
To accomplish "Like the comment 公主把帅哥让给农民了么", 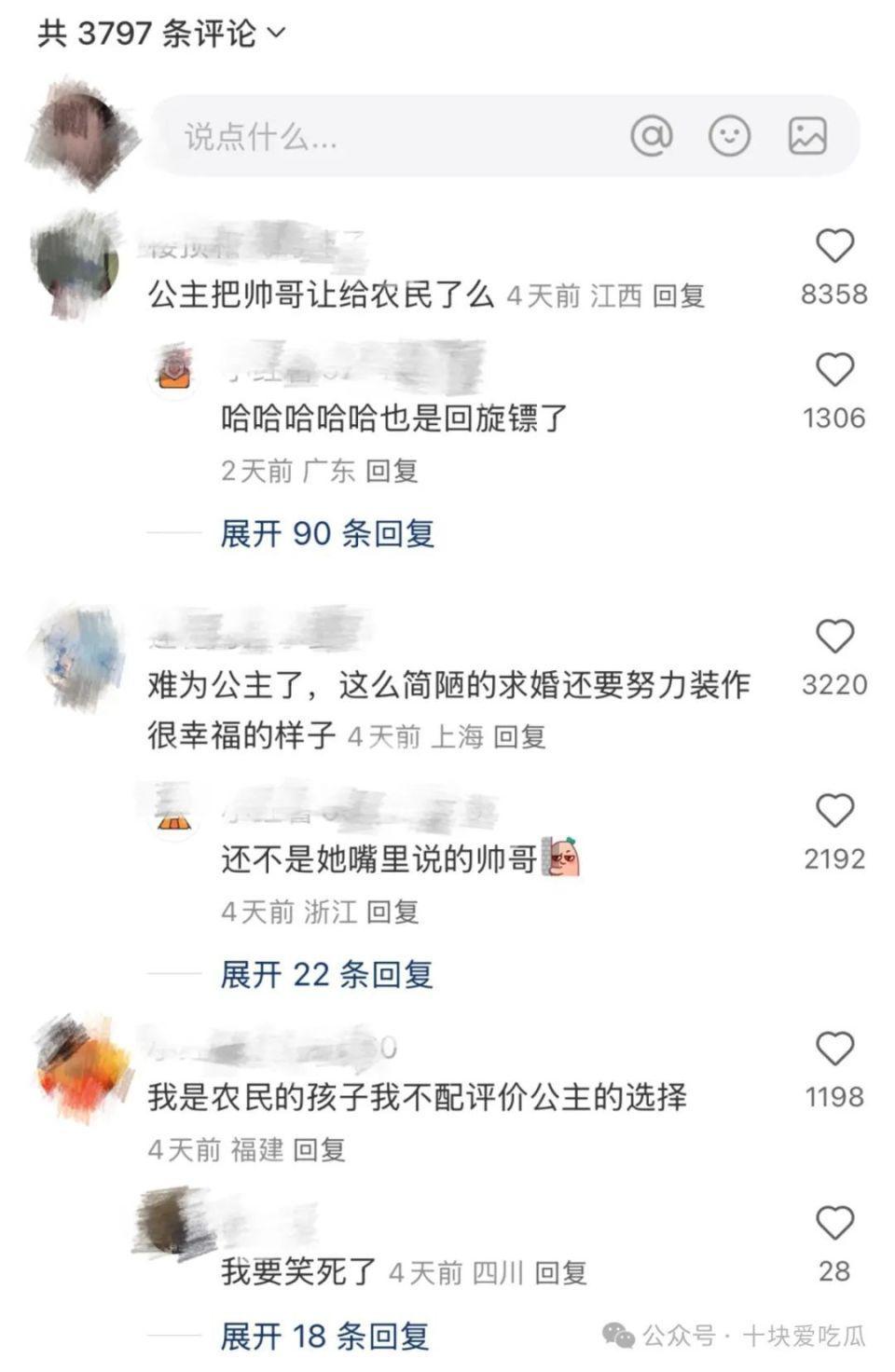I will (834, 247).
